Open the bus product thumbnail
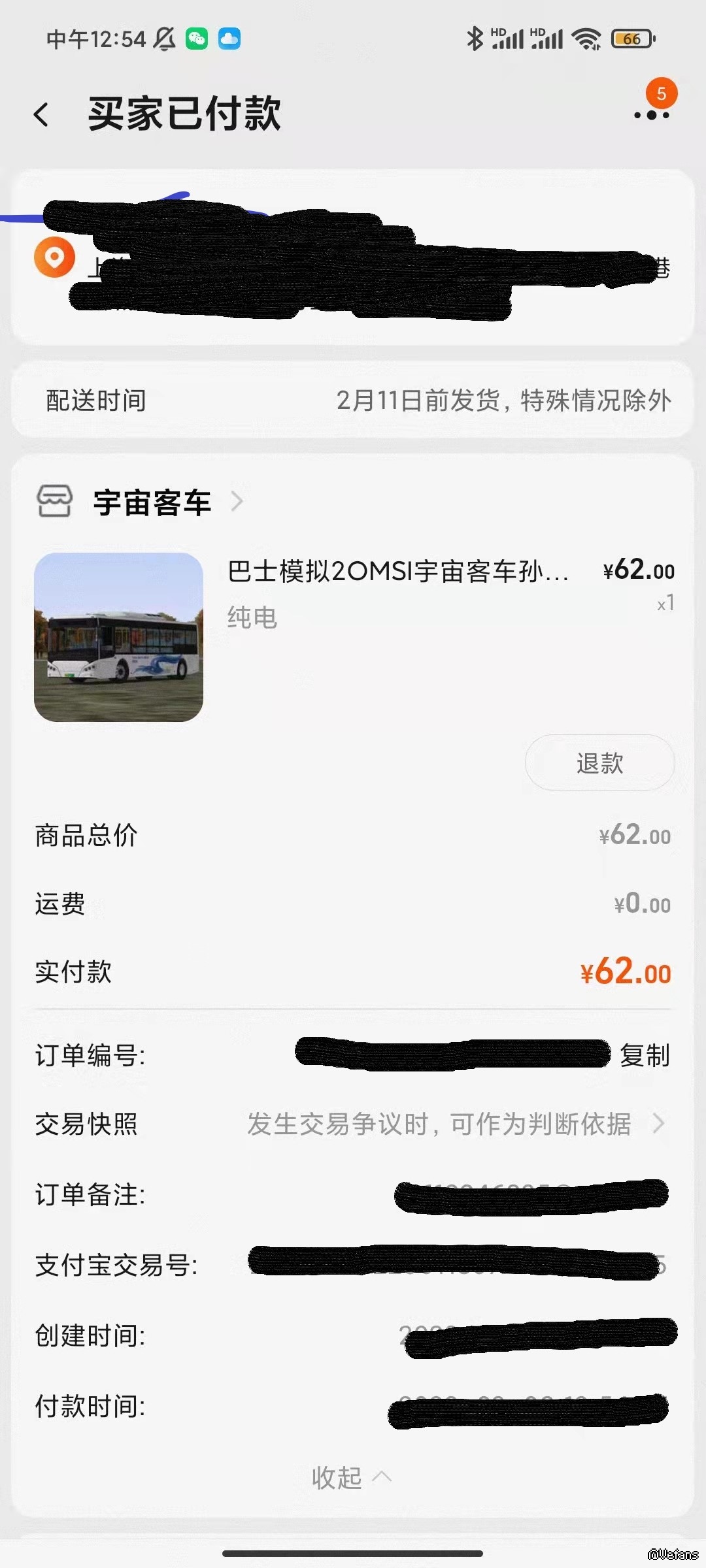 (x=118, y=637)
